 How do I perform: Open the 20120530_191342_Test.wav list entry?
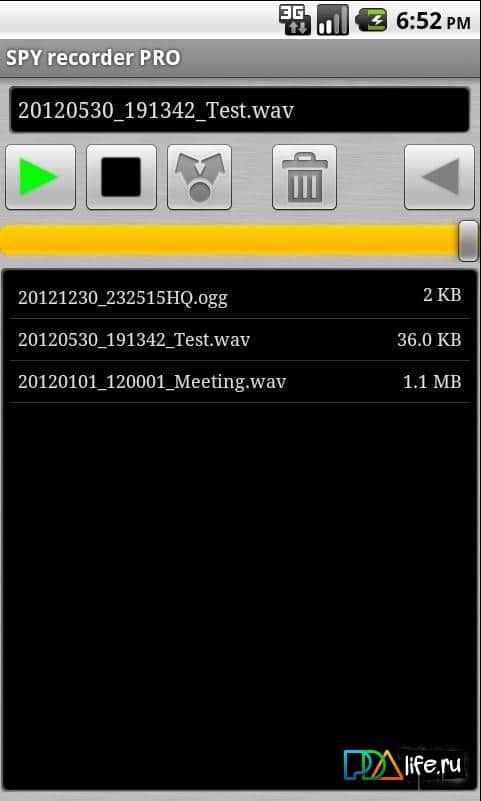point(239,340)
